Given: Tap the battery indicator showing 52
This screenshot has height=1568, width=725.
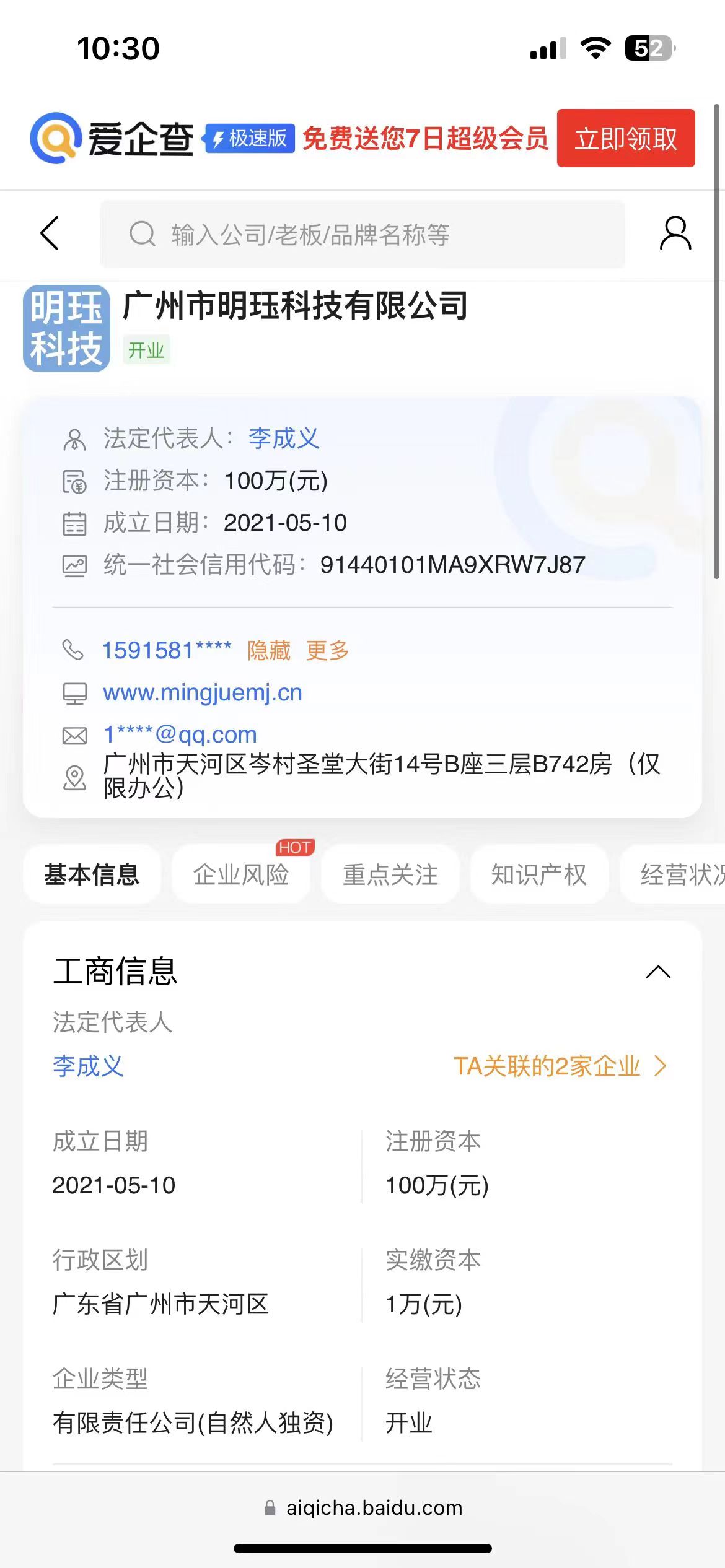Looking at the screenshot, I should tap(650, 48).
